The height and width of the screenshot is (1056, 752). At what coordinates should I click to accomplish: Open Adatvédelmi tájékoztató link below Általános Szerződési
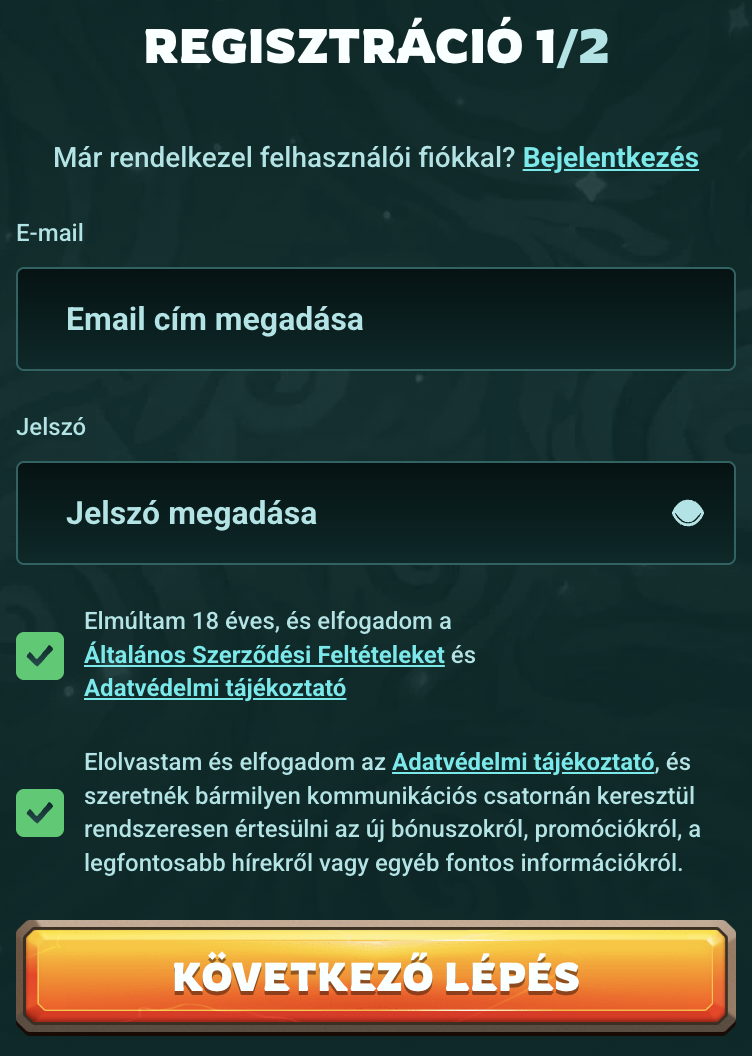[x=215, y=689]
